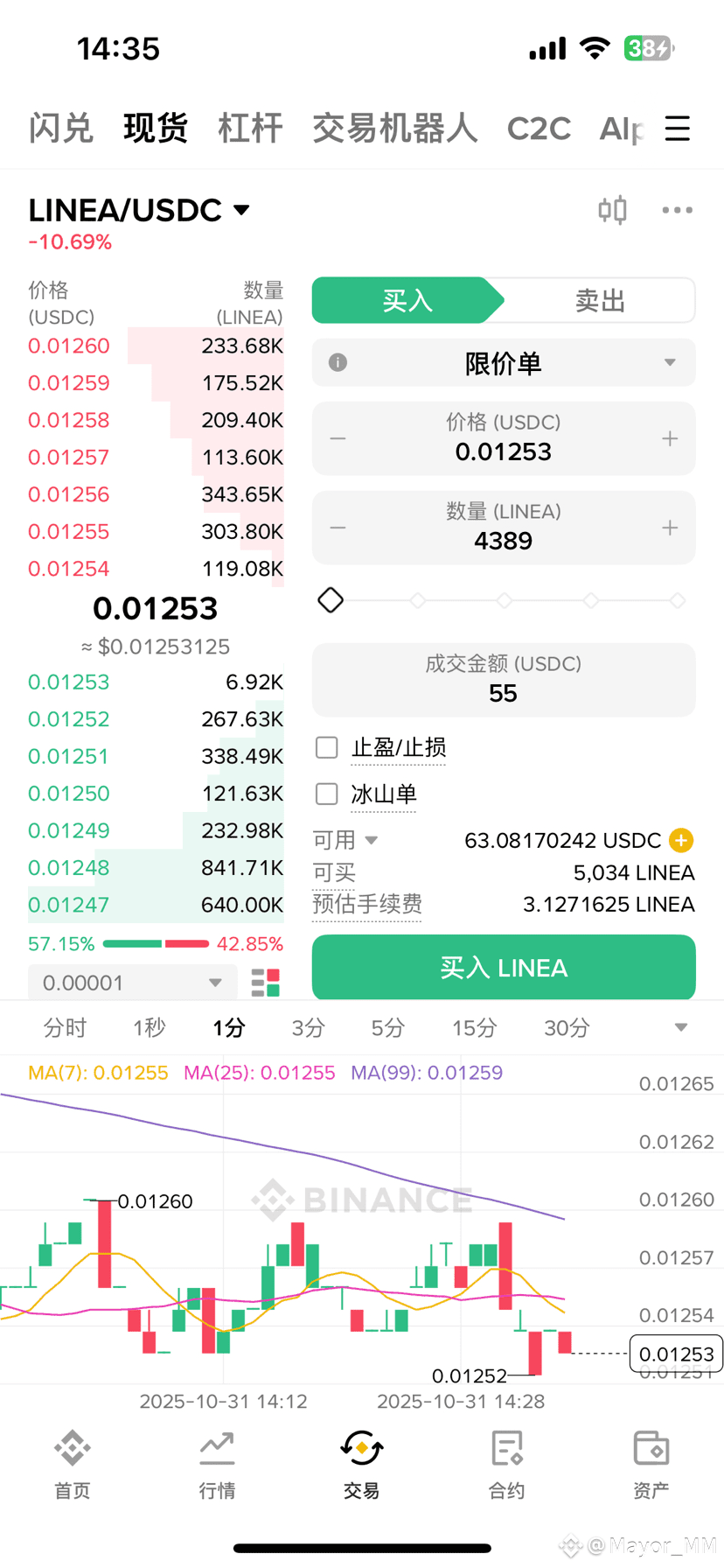Select the 卖出 sell tab
Image resolution: width=724 pixels, height=1568 pixels.
tap(599, 301)
